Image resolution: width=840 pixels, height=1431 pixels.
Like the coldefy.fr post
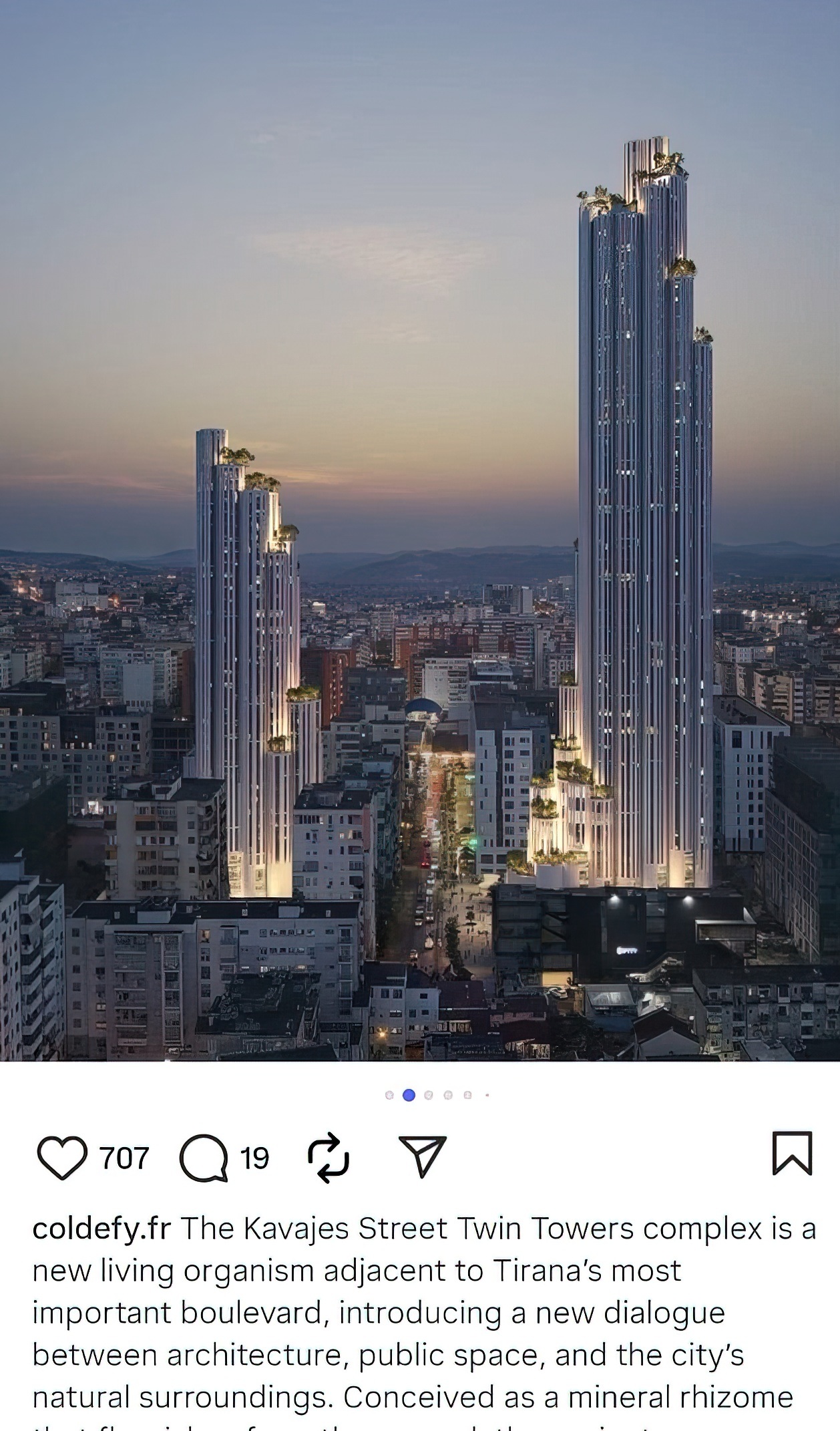tap(61, 1158)
